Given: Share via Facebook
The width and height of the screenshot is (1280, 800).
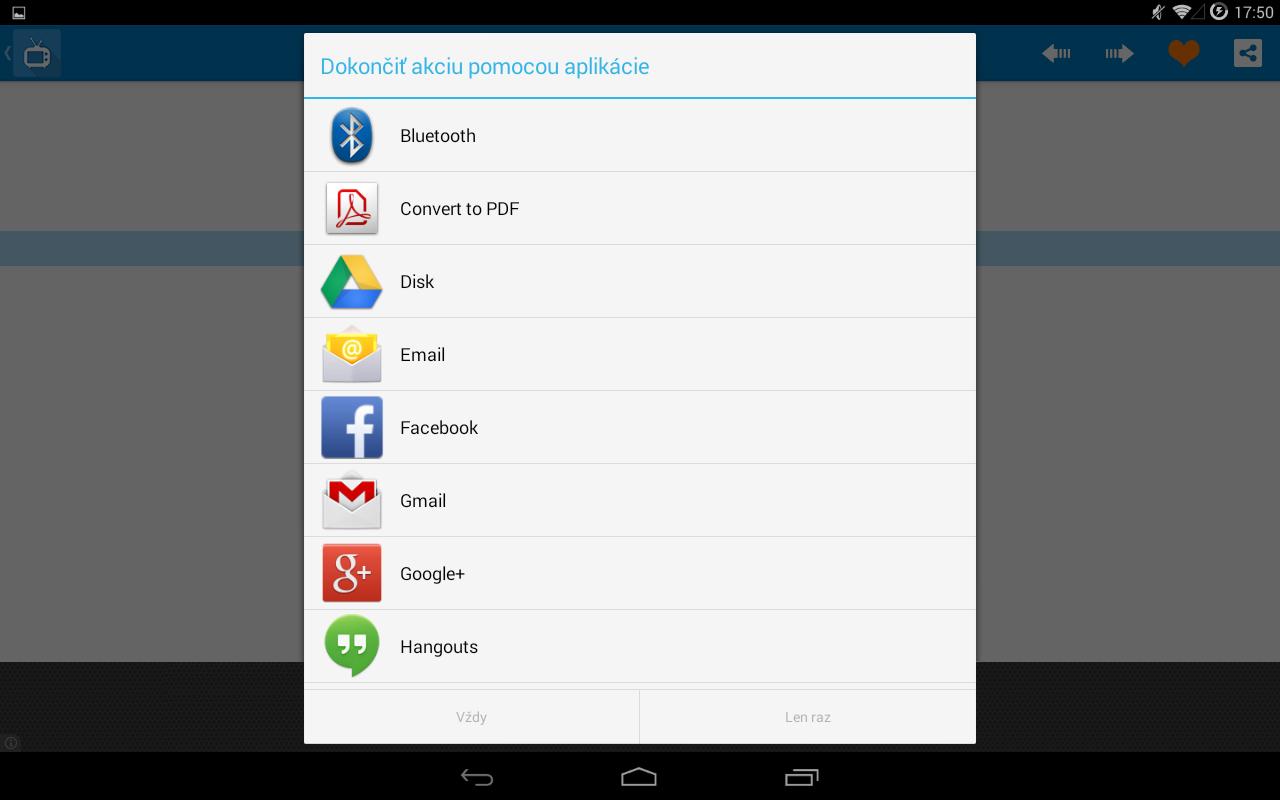Looking at the screenshot, I should (x=639, y=428).
